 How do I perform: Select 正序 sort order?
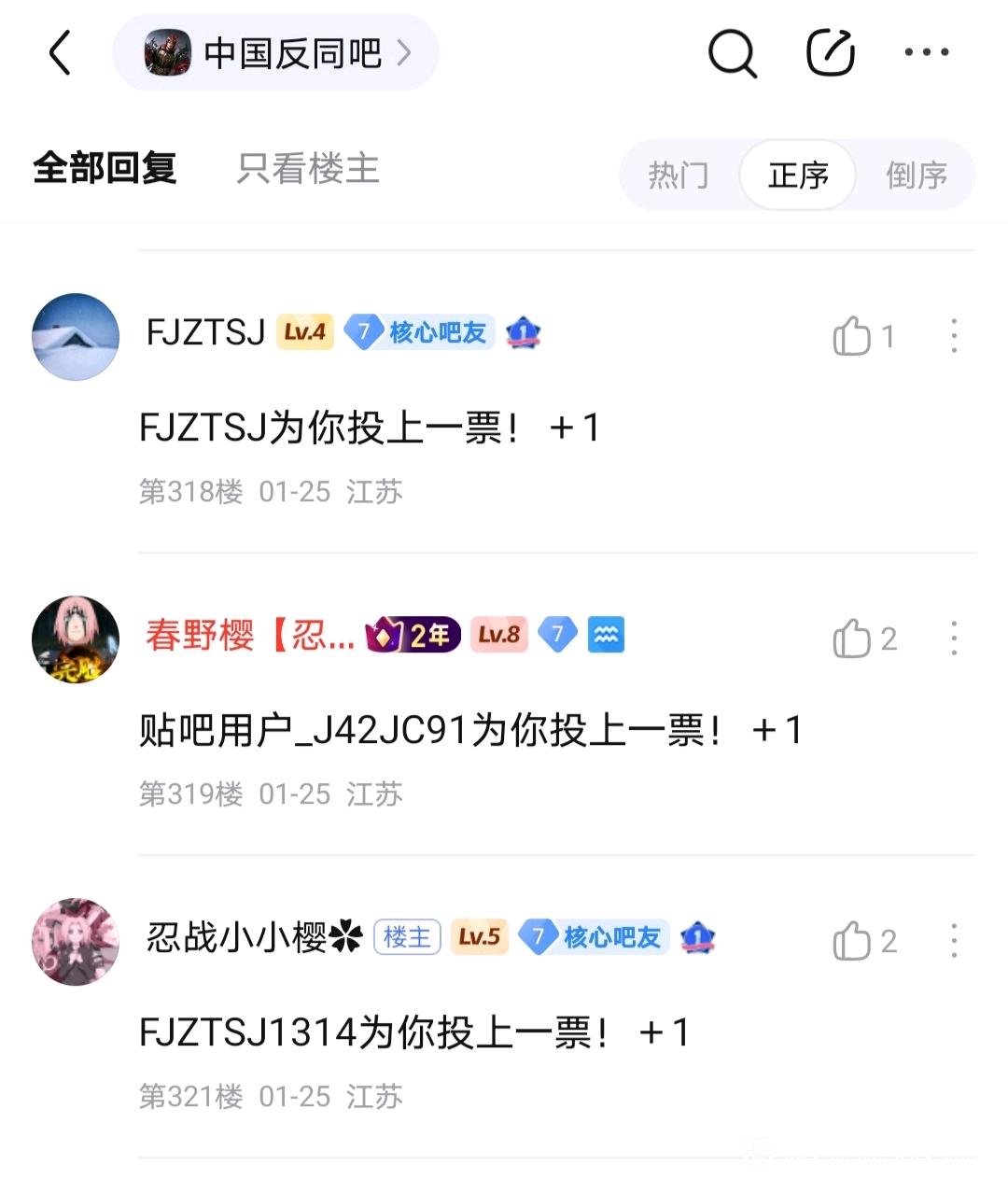click(x=798, y=175)
